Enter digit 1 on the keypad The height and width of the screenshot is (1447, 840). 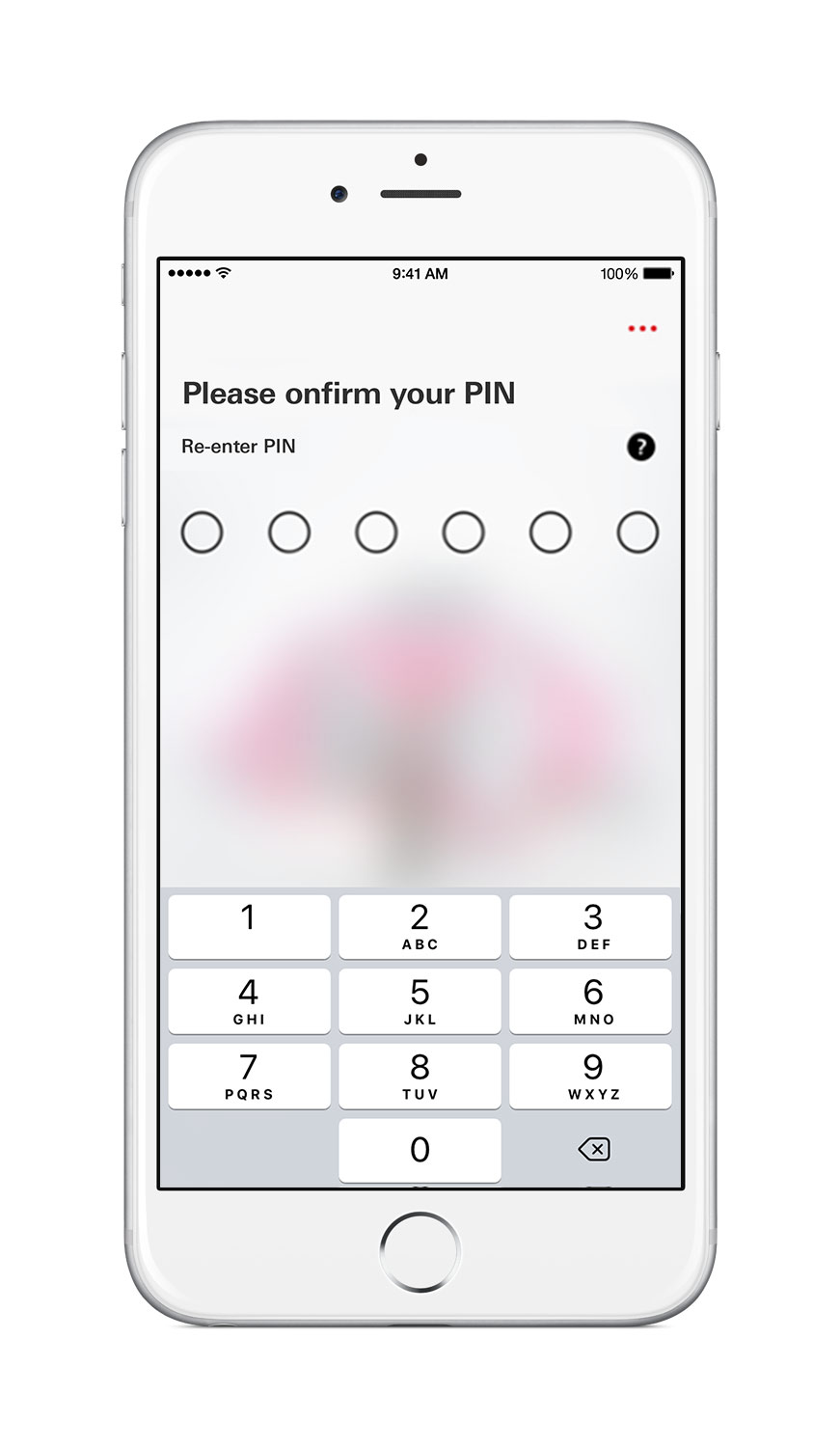(249, 927)
